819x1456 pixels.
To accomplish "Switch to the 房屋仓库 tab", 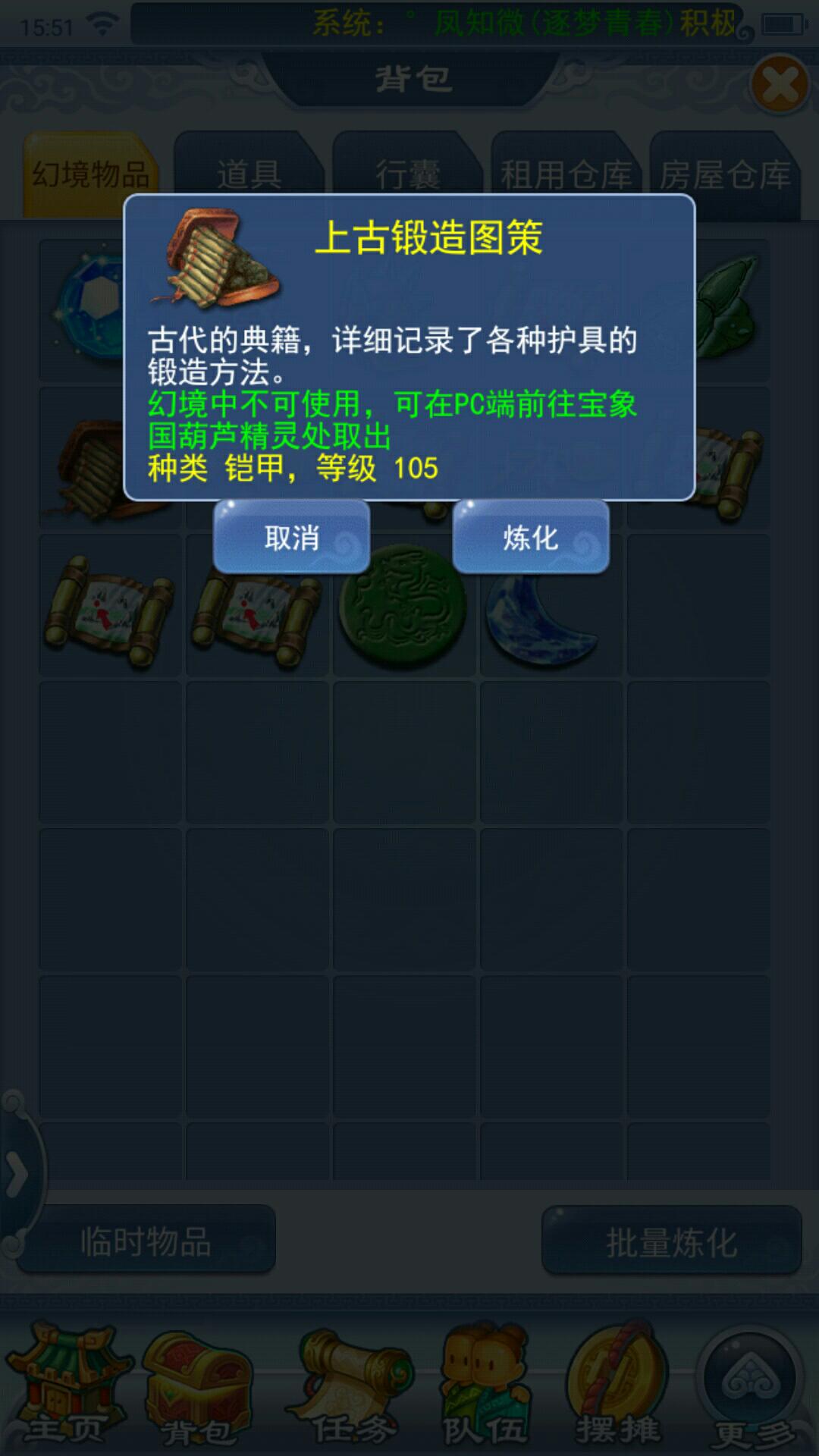I will 725,174.
